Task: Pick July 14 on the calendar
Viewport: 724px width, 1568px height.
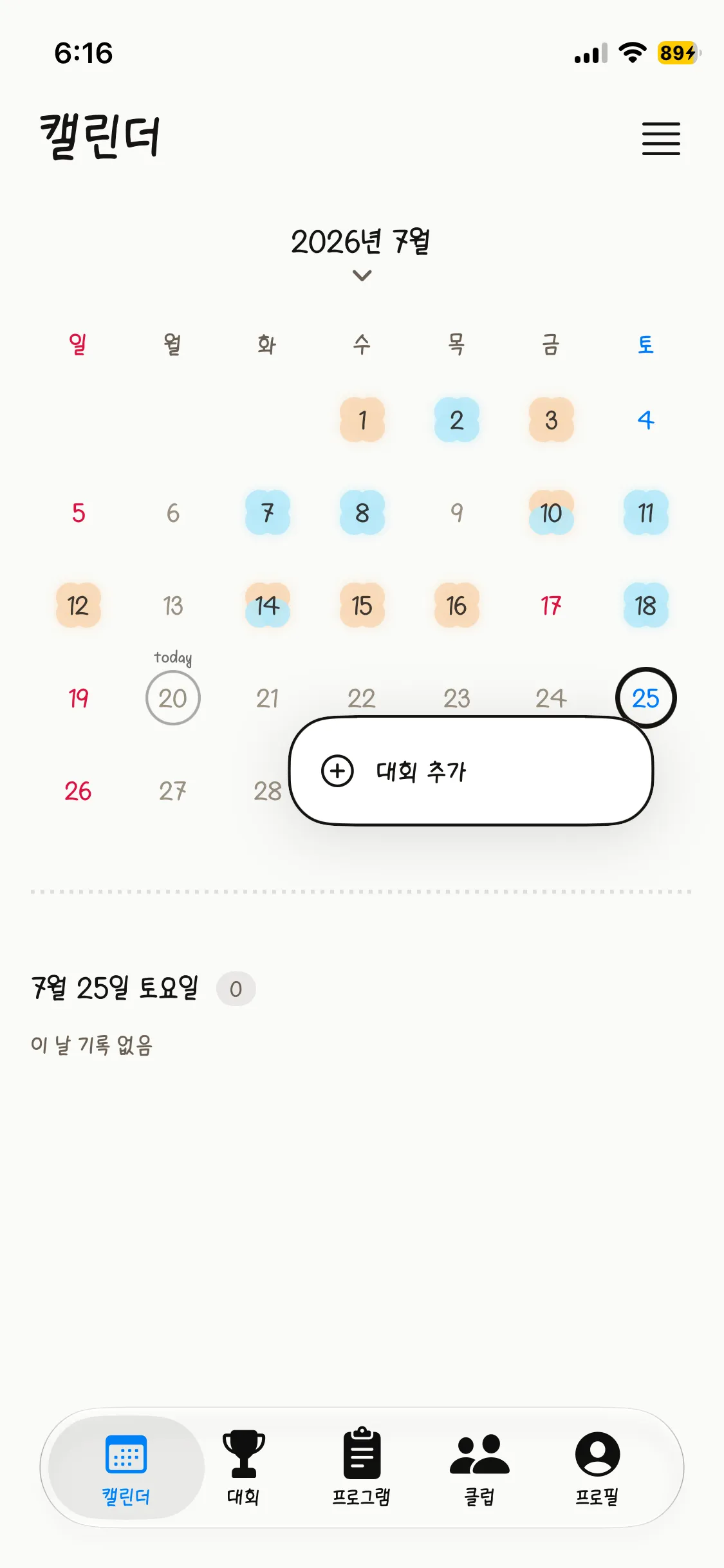Action: coord(267,606)
